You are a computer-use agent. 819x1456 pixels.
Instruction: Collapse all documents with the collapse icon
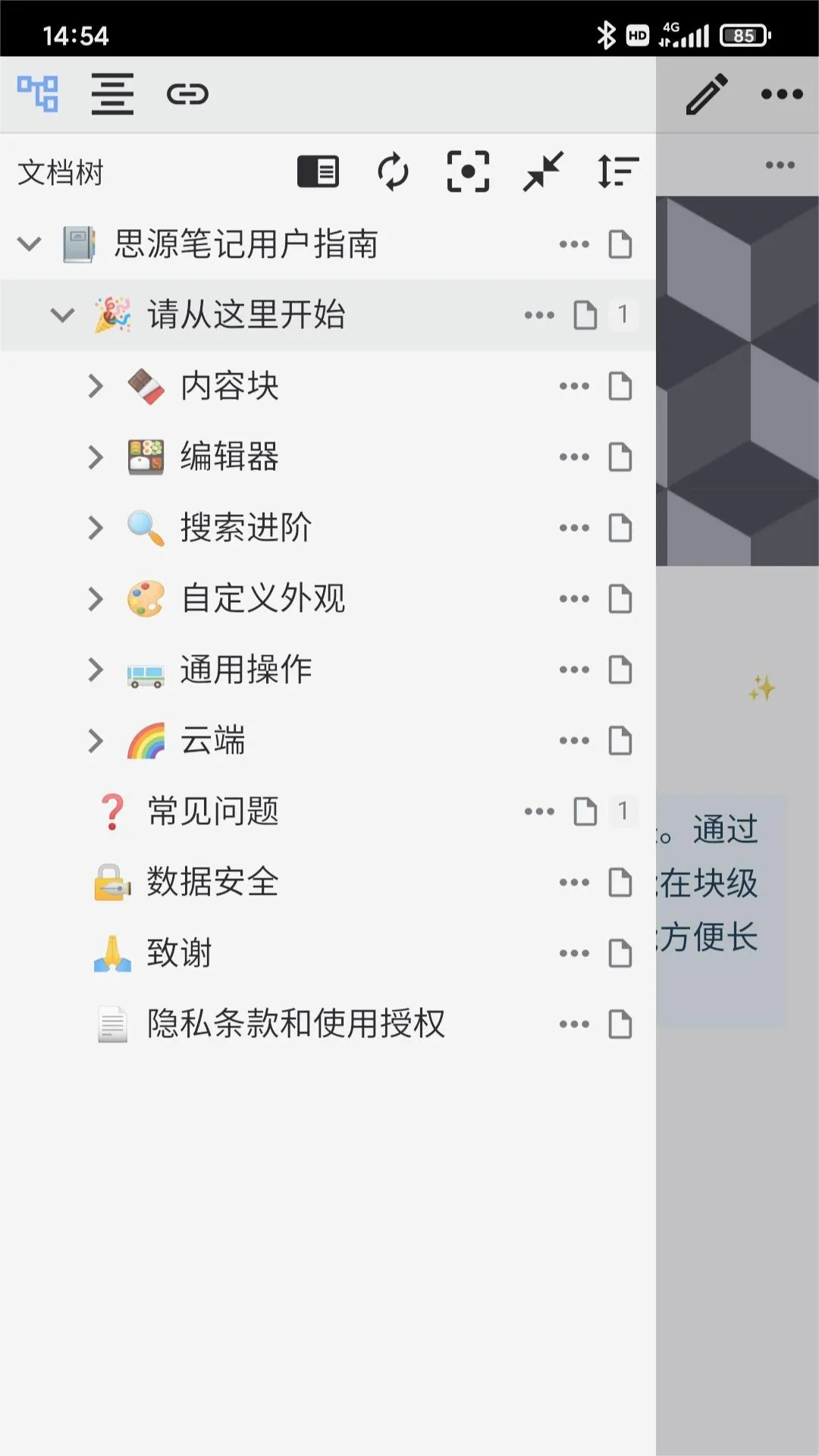(541, 171)
